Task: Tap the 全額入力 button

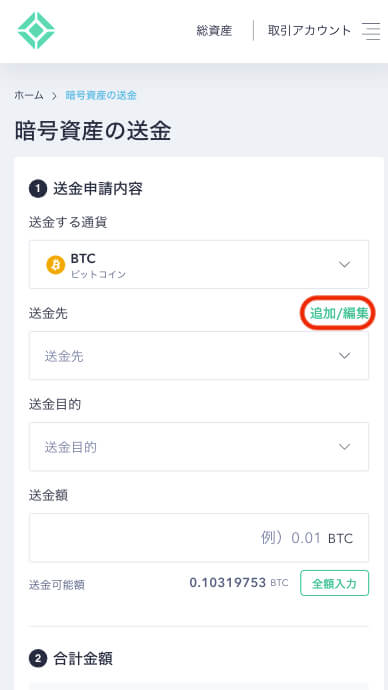Action: pos(334,584)
